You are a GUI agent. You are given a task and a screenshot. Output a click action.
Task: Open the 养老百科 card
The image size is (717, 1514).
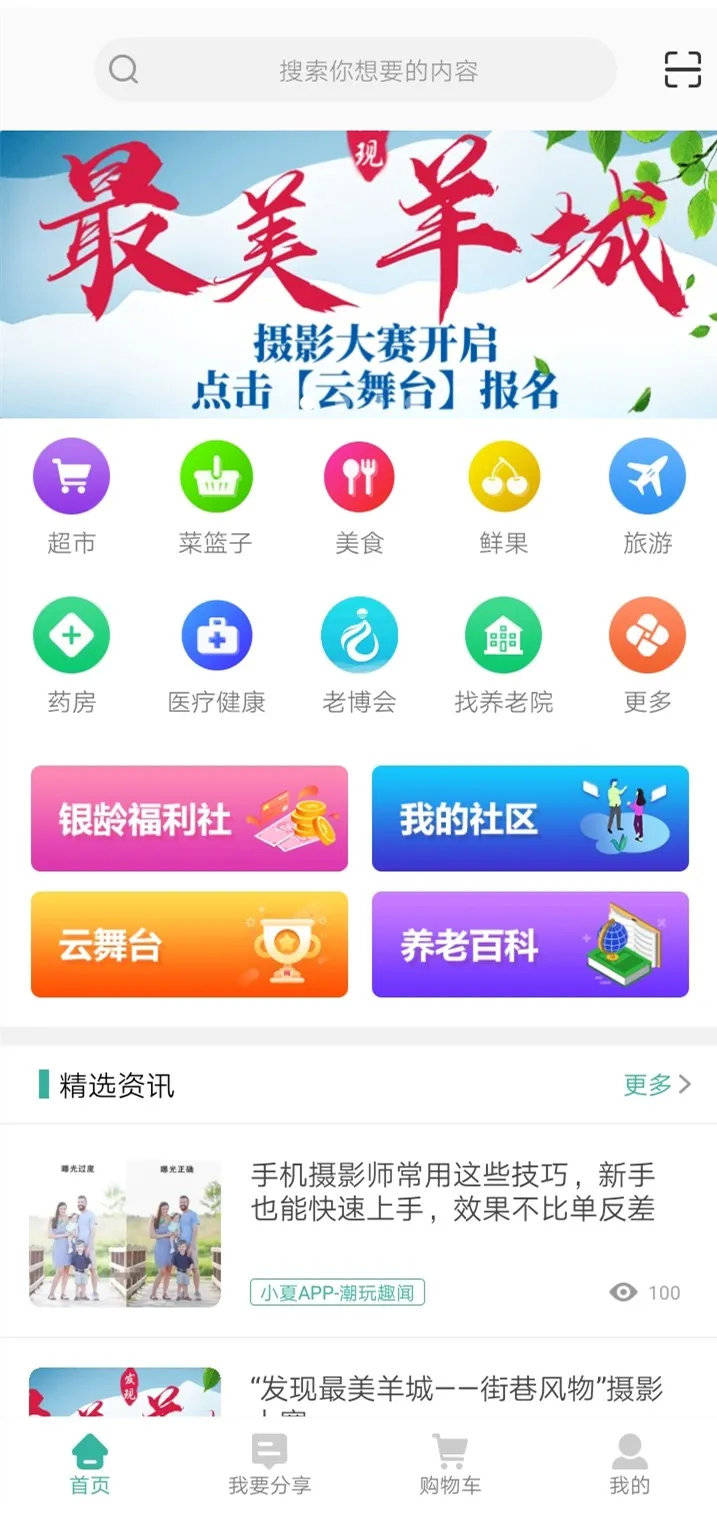530,945
